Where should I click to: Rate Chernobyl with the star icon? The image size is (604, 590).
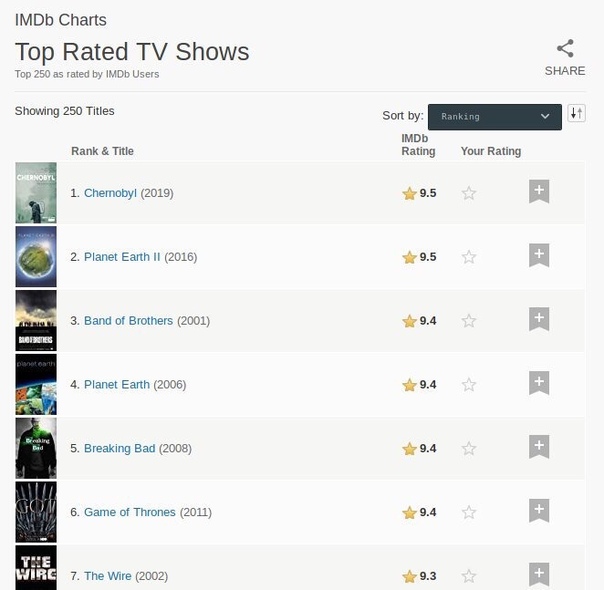click(469, 193)
